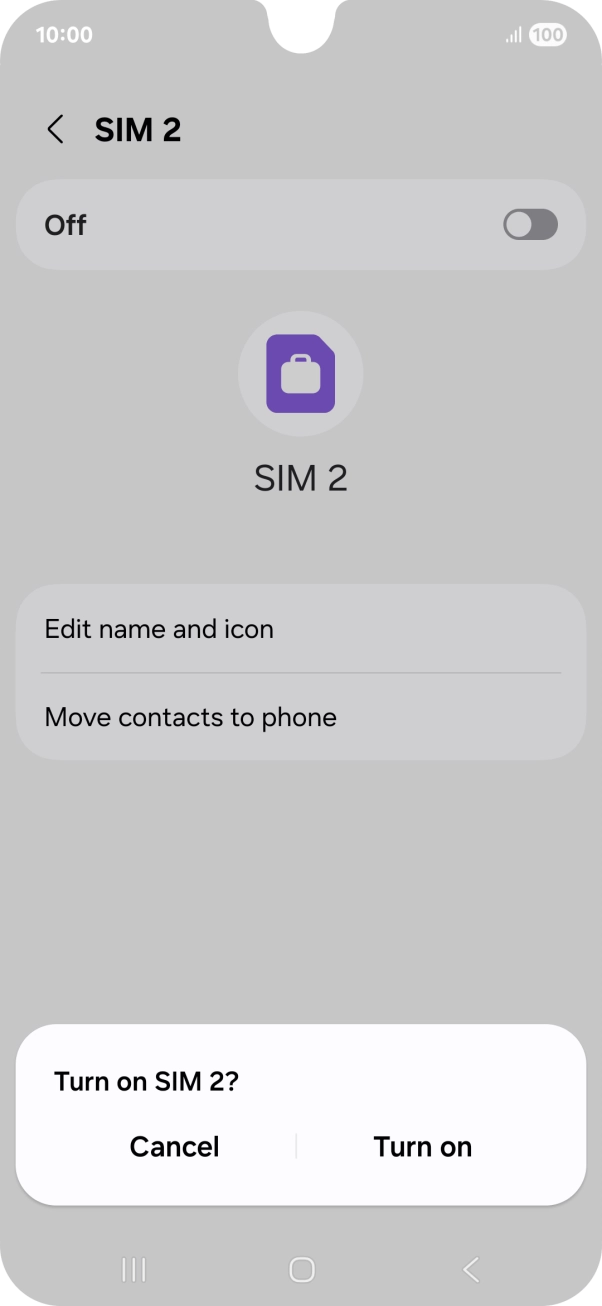The width and height of the screenshot is (602, 1306).
Task: Confirm Turn on for SIM 2
Action: click(422, 1146)
